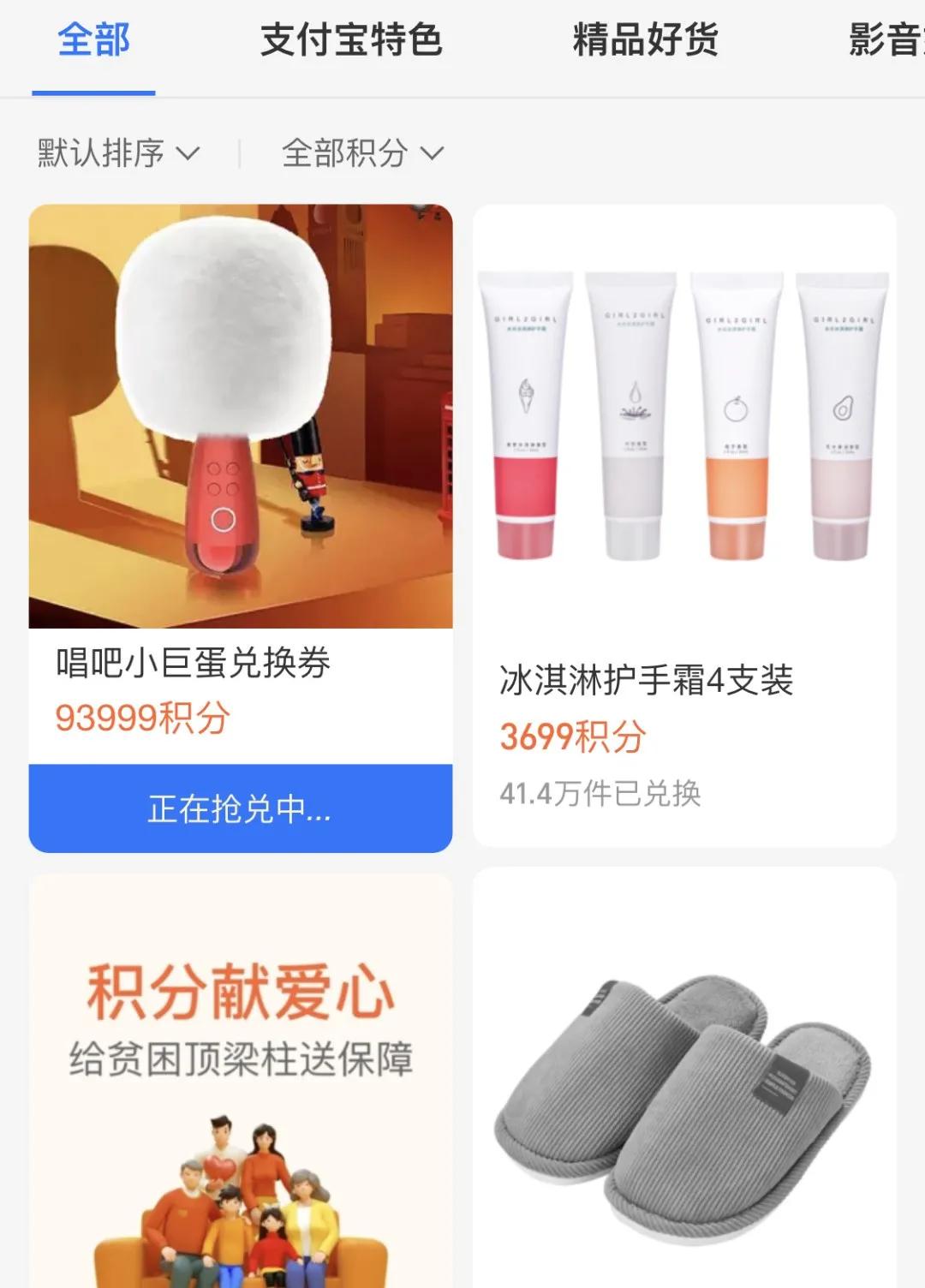Tap the 3699积分 points price
925x1288 pixels.
pos(572,734)
